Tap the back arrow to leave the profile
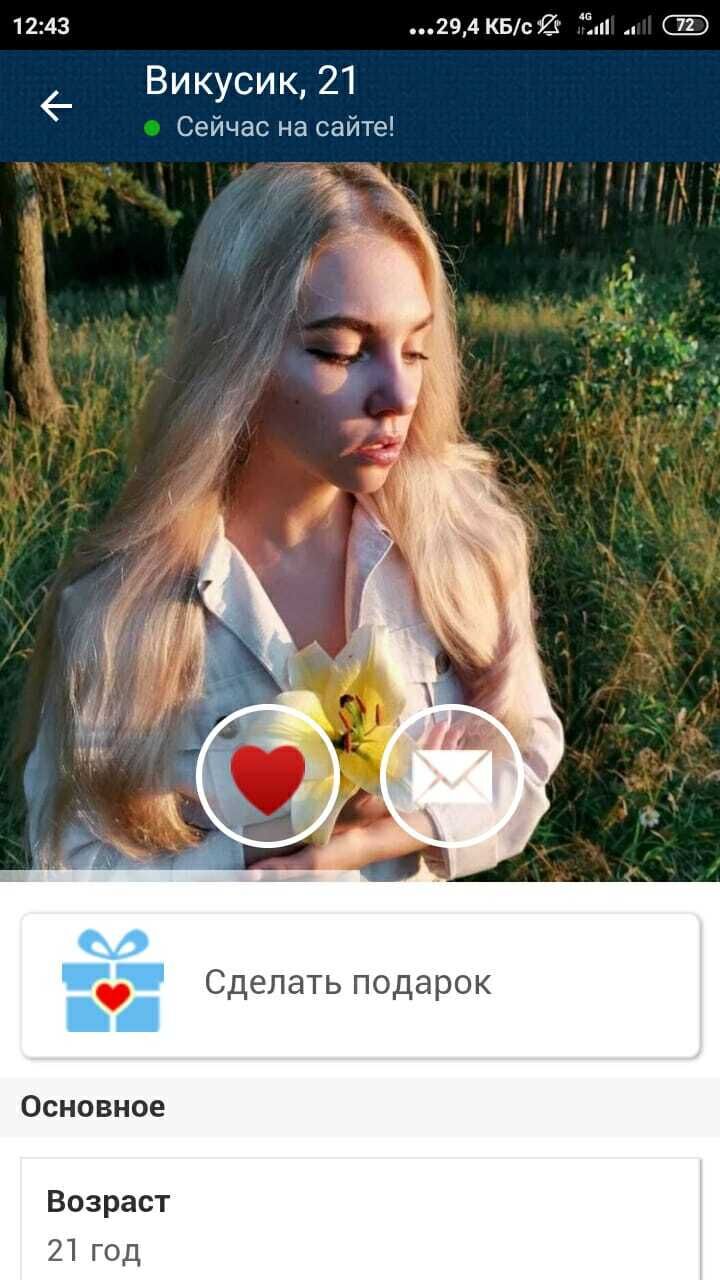720x1280 pixels. coord(55,100)
